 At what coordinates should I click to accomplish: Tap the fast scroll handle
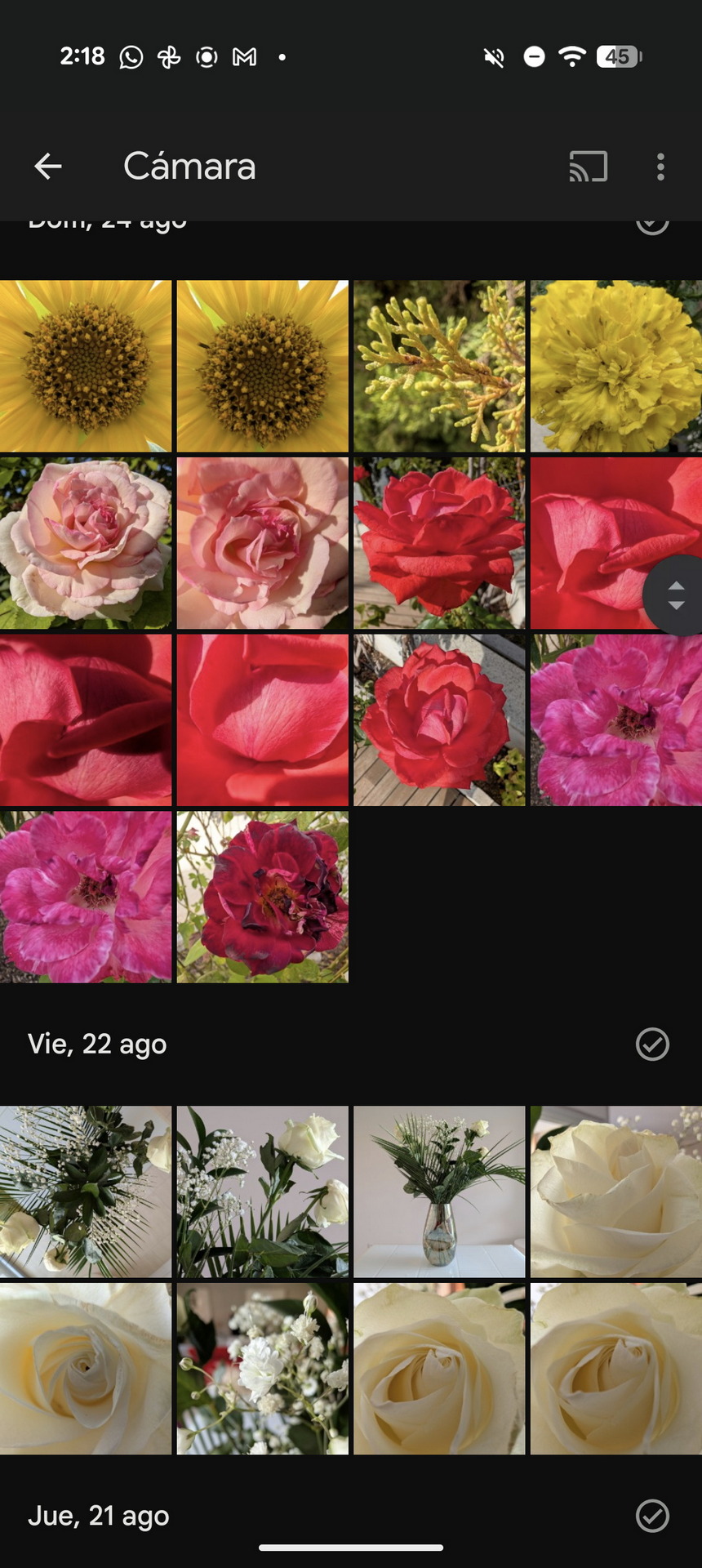click(x=674, y=595)
